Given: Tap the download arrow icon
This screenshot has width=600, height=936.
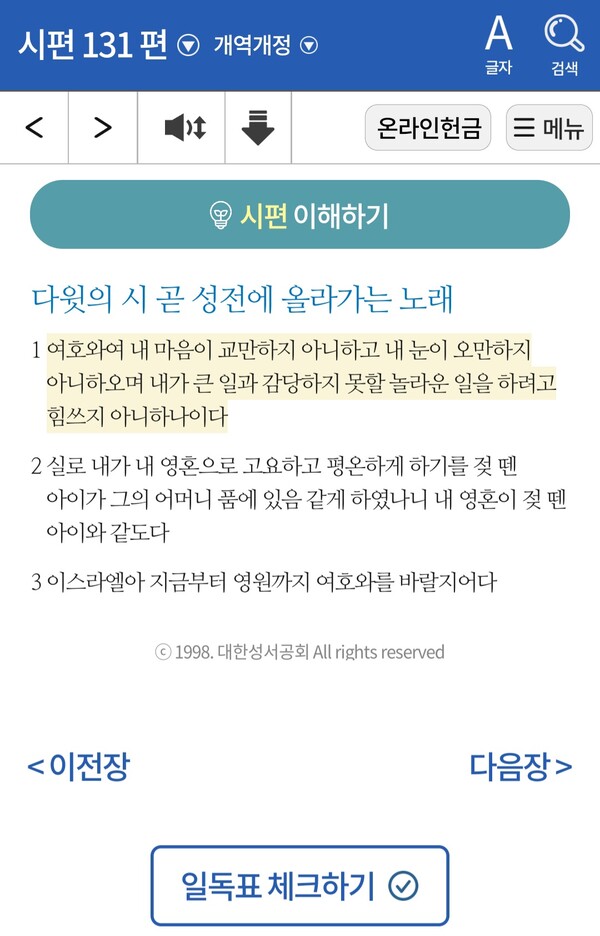Looking at the screenshot, I should point(258,127).
